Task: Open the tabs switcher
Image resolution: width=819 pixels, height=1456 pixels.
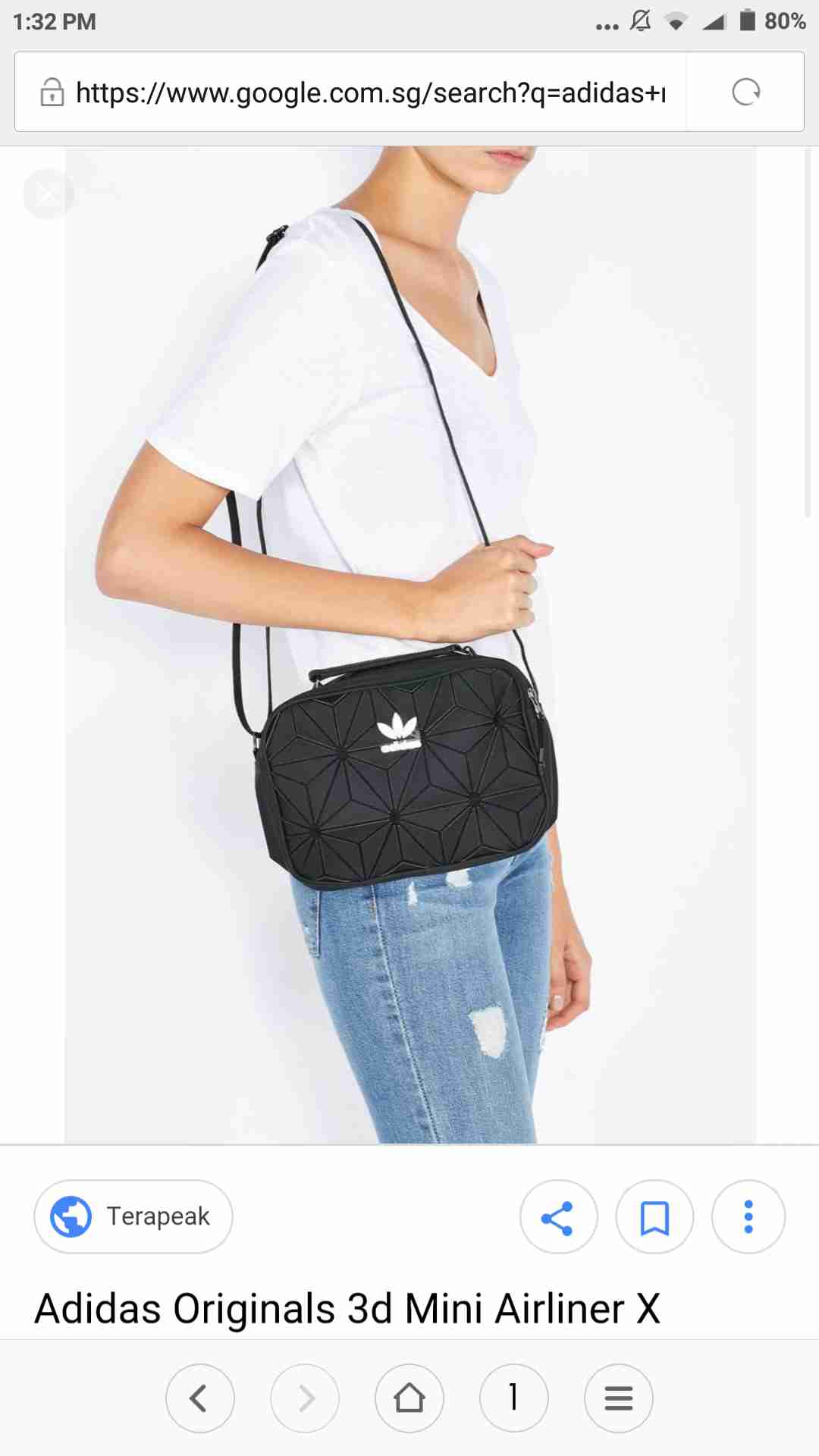Action: (x=514, y=1398)
